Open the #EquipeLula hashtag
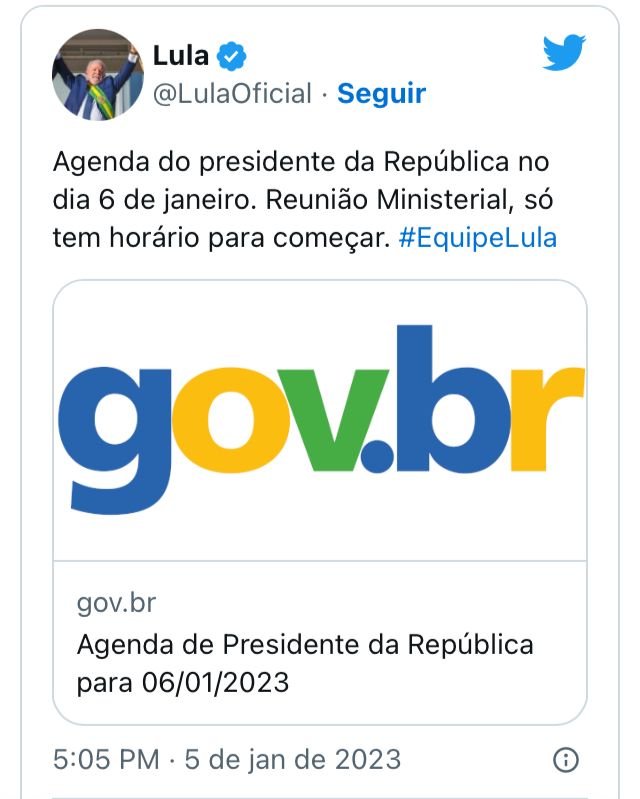640x799 pixels. coord(477,239)
